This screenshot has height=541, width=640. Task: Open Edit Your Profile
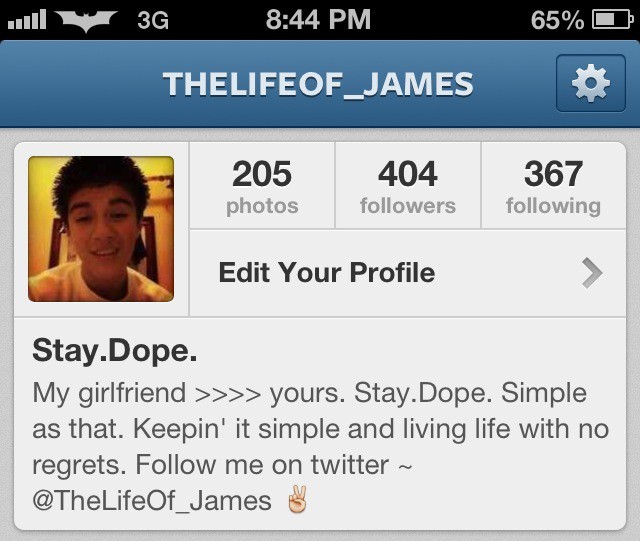pyautogui.click(x=408, y=273)
